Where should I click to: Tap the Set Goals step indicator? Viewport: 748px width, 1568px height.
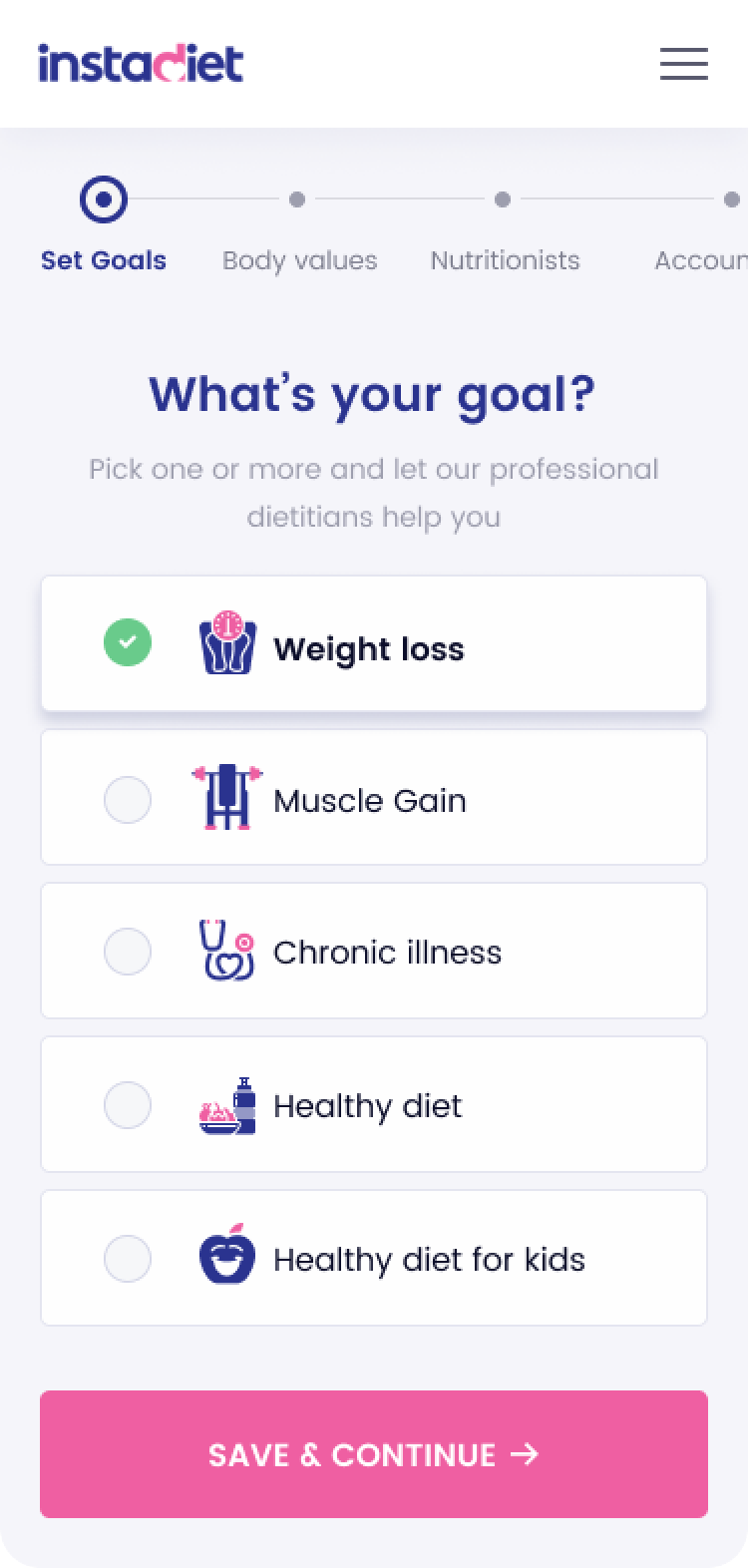[x=104, y=260]
